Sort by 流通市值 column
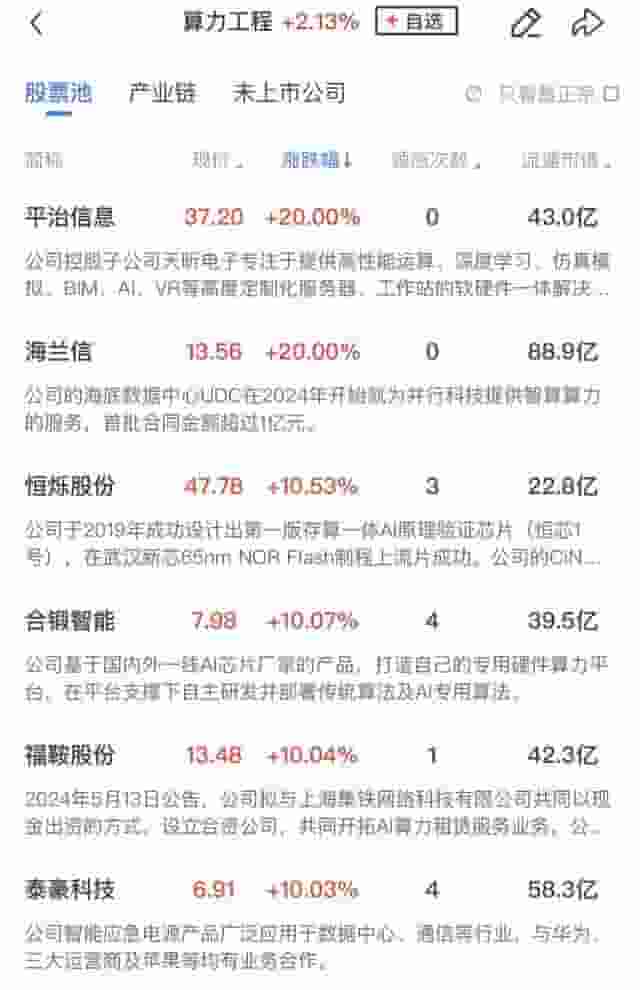Image resolution: width=640 pixels, height=990 pixels. tap(565, 160)
